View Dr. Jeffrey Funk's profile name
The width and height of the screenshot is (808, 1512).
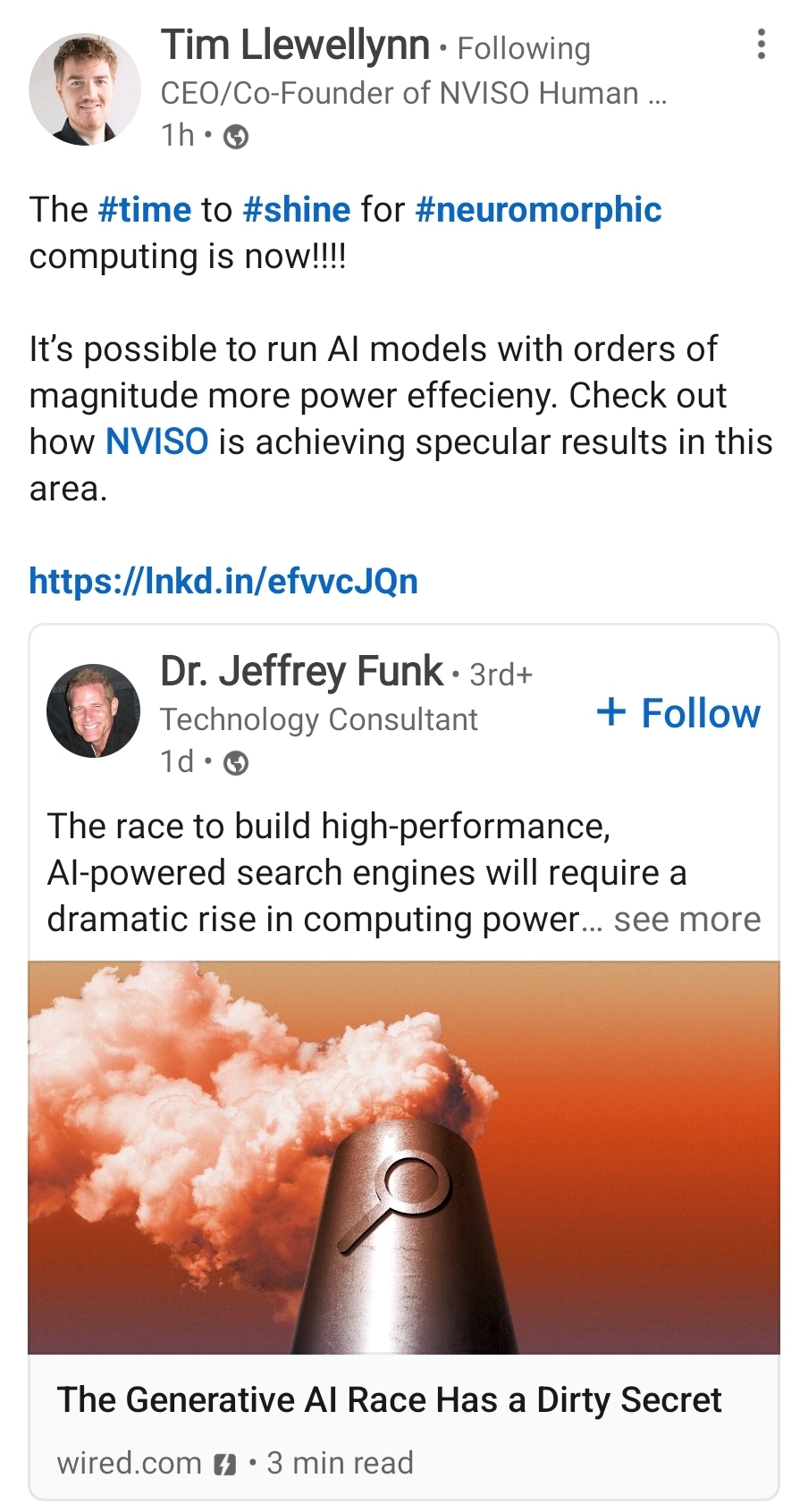301,671
